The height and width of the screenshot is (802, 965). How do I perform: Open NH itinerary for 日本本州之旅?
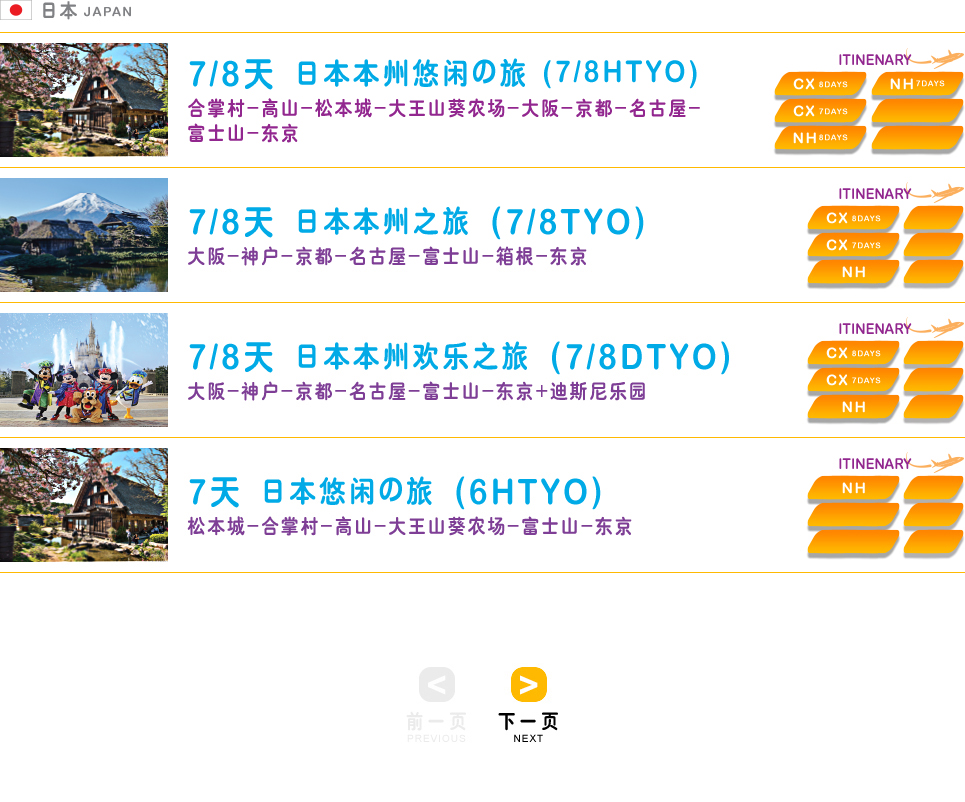pos(853,273)
